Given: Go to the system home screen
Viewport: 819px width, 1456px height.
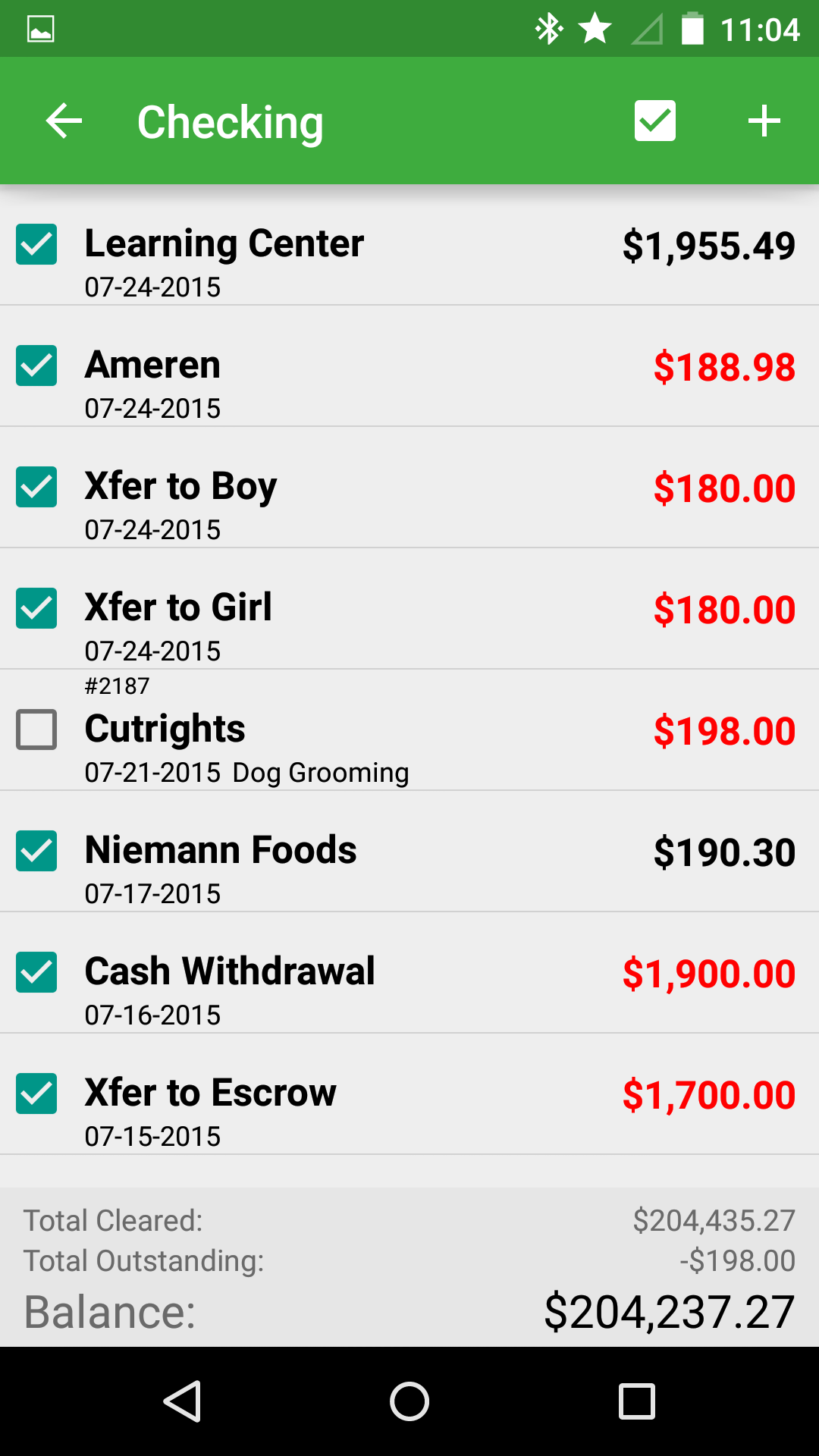Looking at the screenshot, I should tap(409, 1401).
